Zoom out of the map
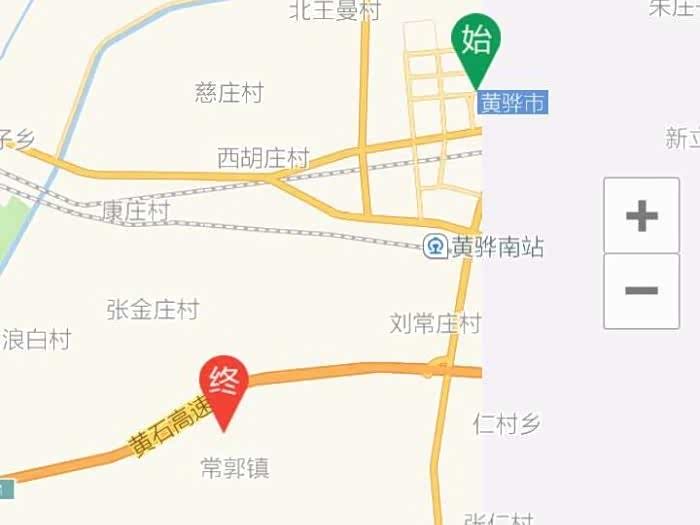The width and height of the screenshot is (700, 525). point(641,291)
